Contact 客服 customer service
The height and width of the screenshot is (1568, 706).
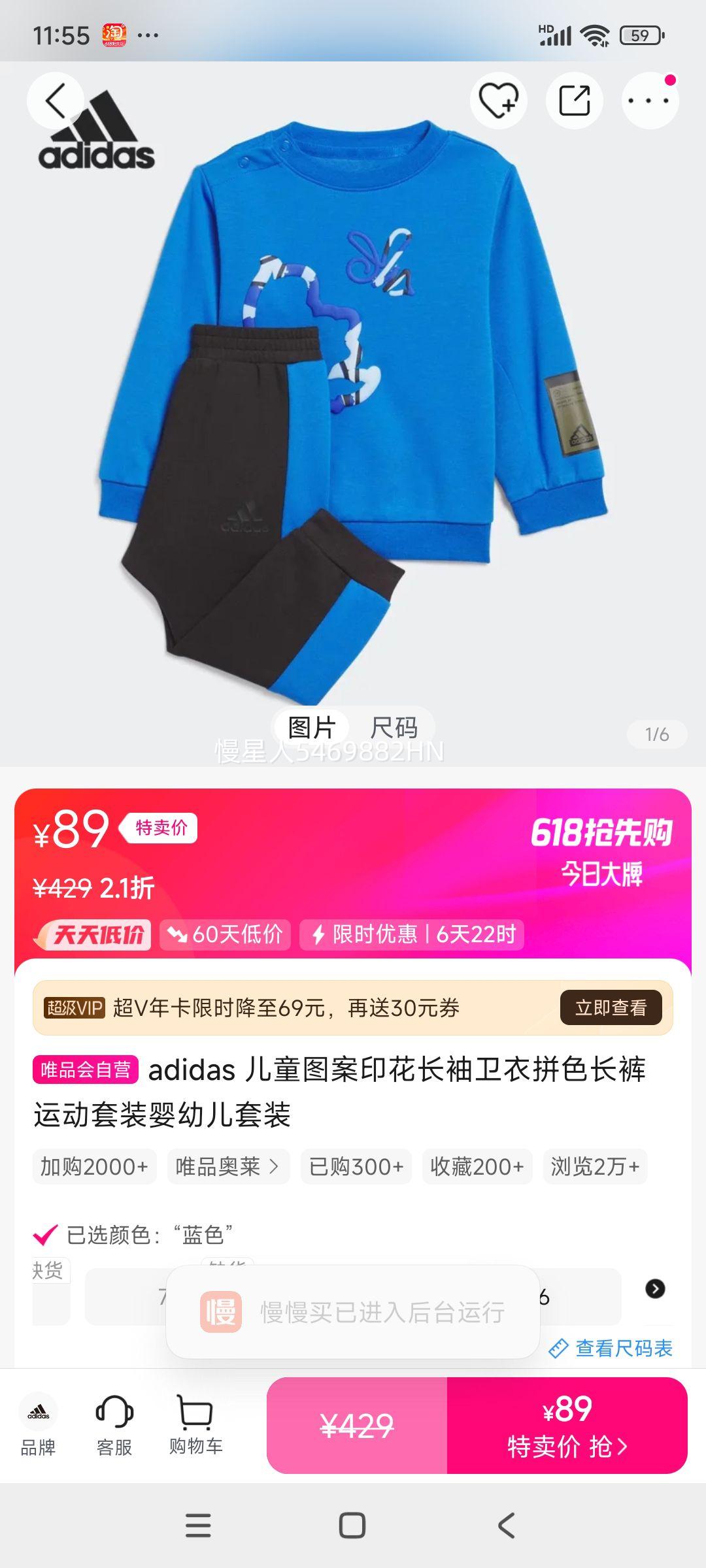[x=114, y=1426]
